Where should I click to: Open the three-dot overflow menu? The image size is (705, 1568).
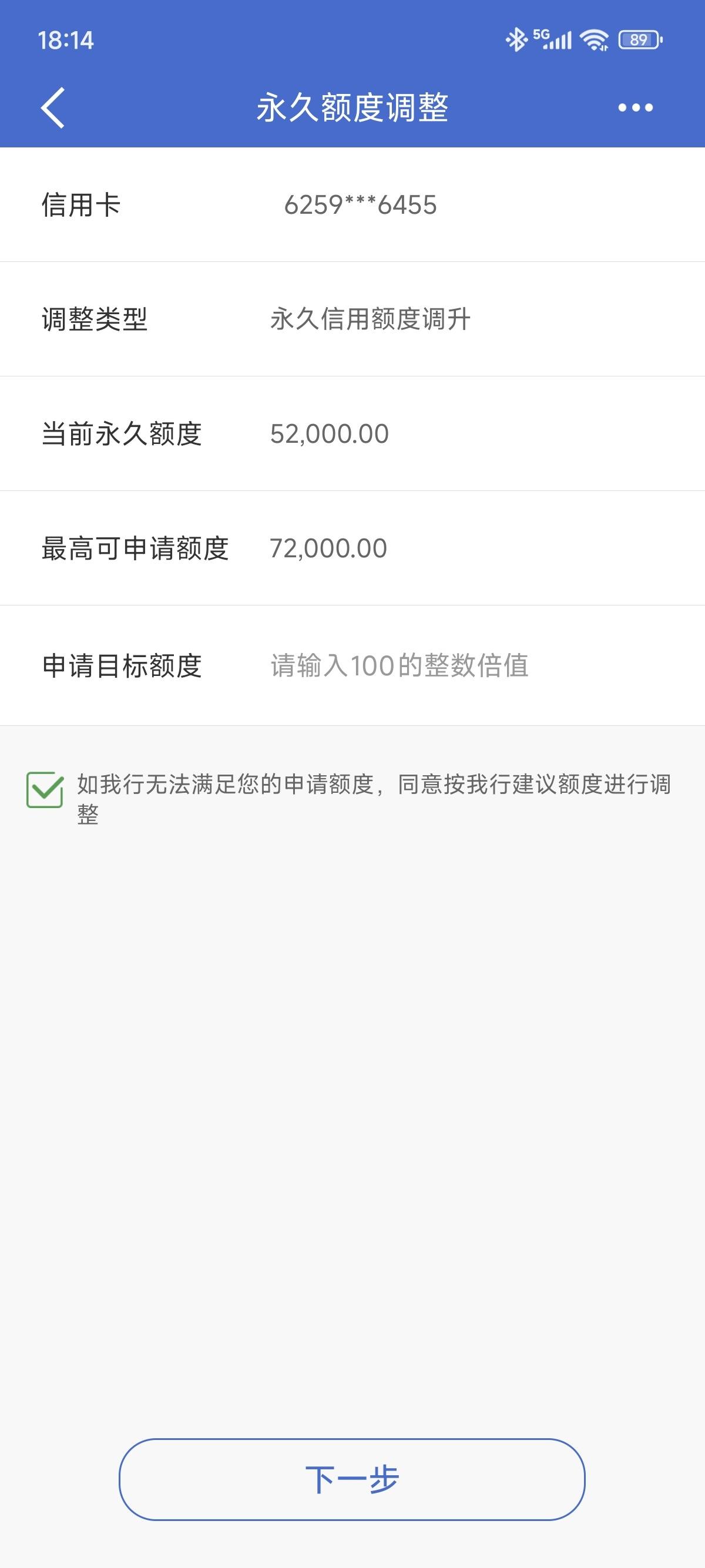635,107
